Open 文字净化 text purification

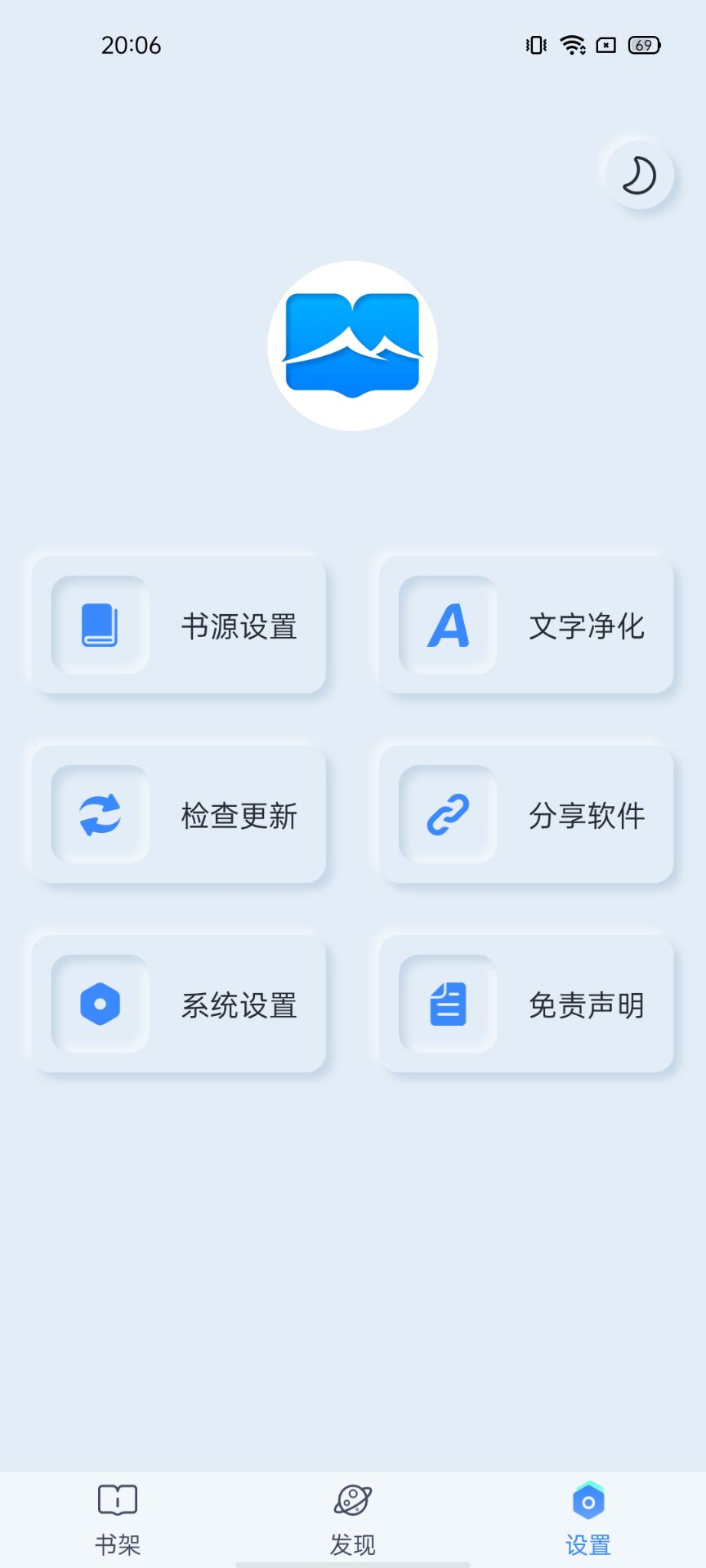[x=526, y=626]
